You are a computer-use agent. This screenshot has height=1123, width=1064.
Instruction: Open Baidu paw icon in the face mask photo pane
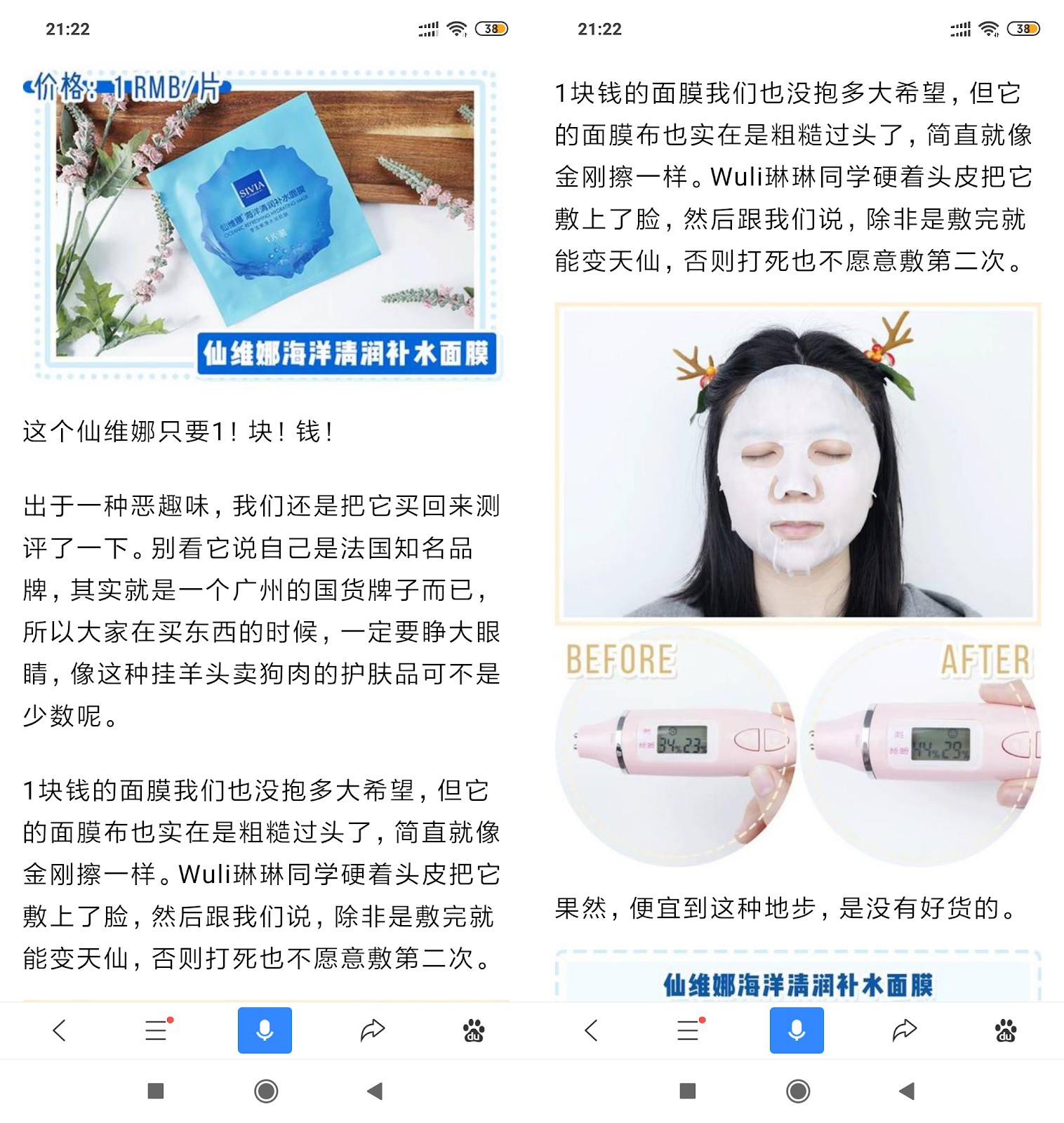pos(1006,1030)
